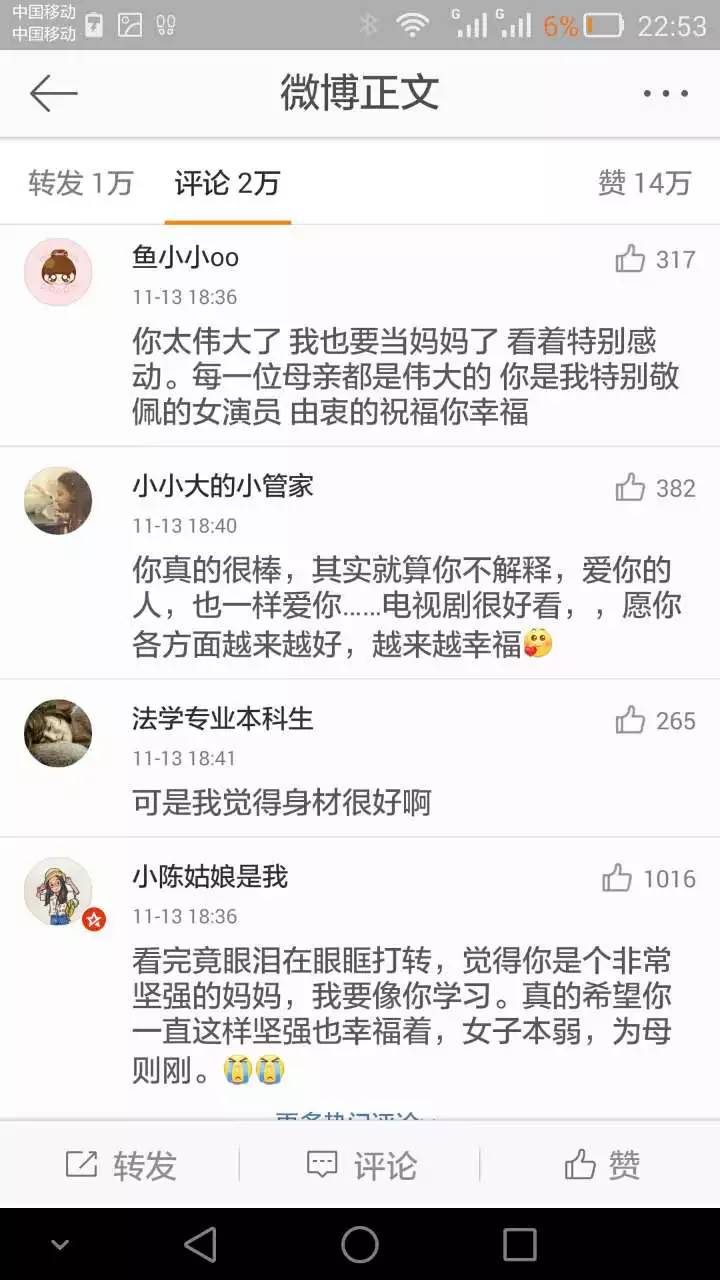The width and height of the screenshot is (720, 1280).
Task: Like the comment by 小陈姑娘是我
Action: (x=618, y=879)
